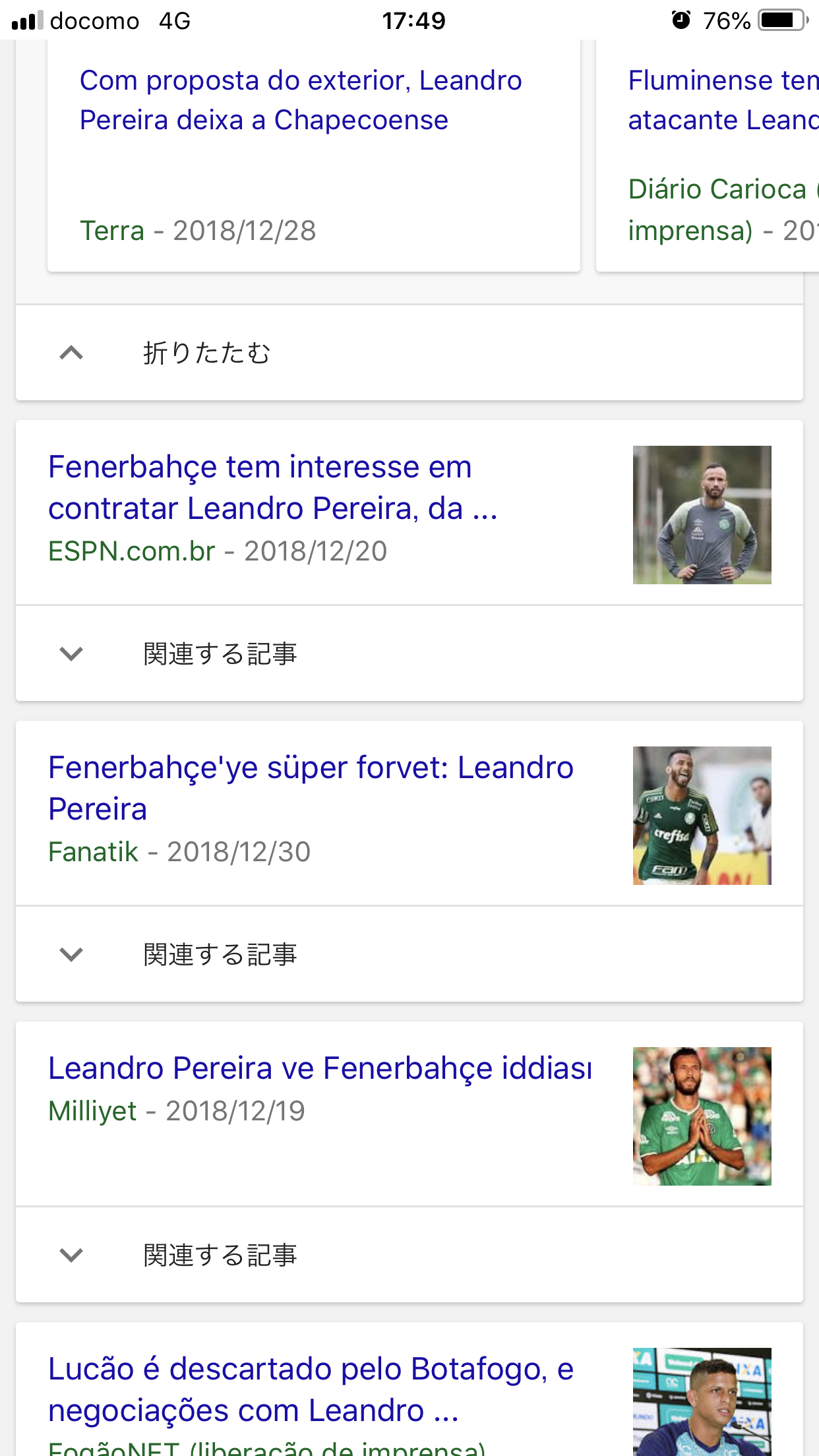
Task: Open the Fluminense article from Diário Carioca
Action: (x=722, y=100)
